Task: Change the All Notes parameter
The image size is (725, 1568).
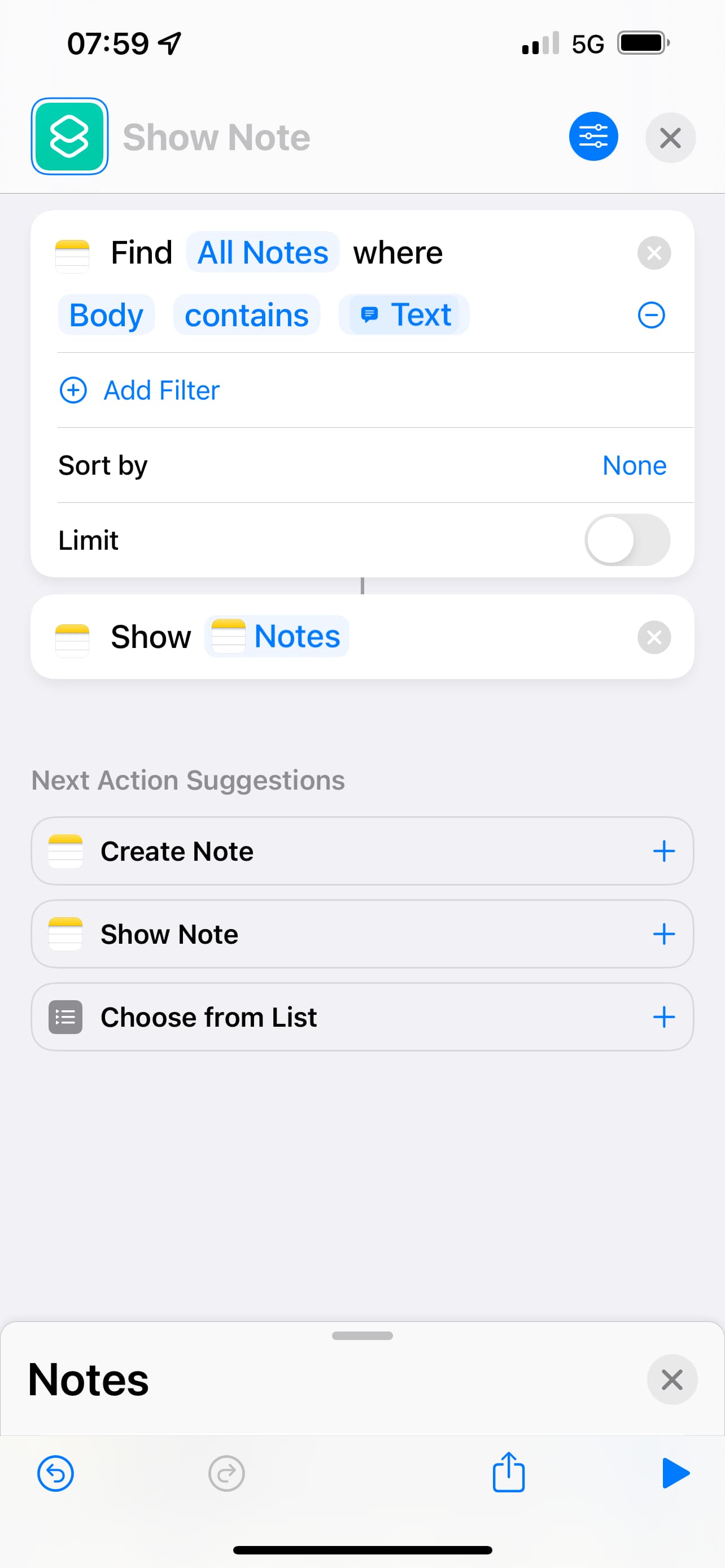Action: 263,252
